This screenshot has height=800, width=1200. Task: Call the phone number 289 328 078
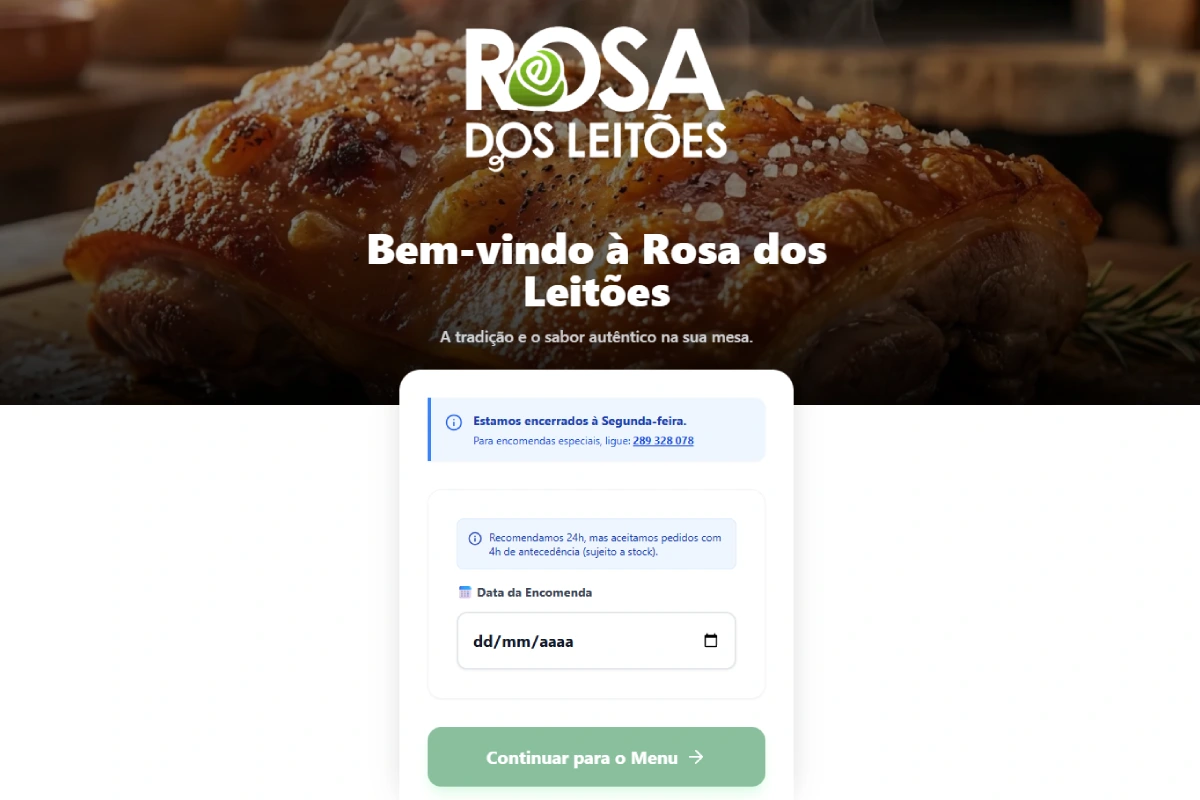663,441
